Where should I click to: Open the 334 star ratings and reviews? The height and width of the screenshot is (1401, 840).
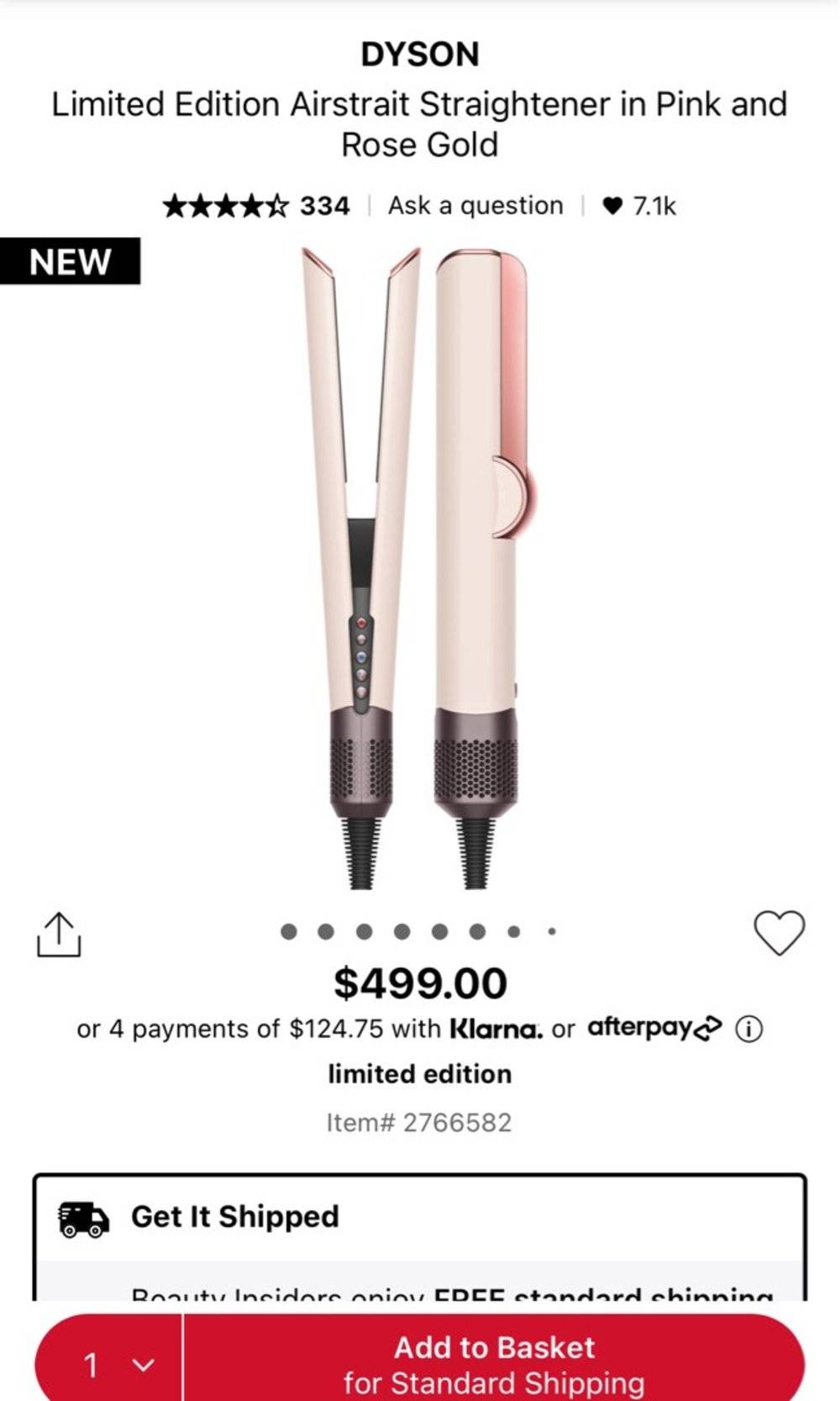click(x=256, y=206)
